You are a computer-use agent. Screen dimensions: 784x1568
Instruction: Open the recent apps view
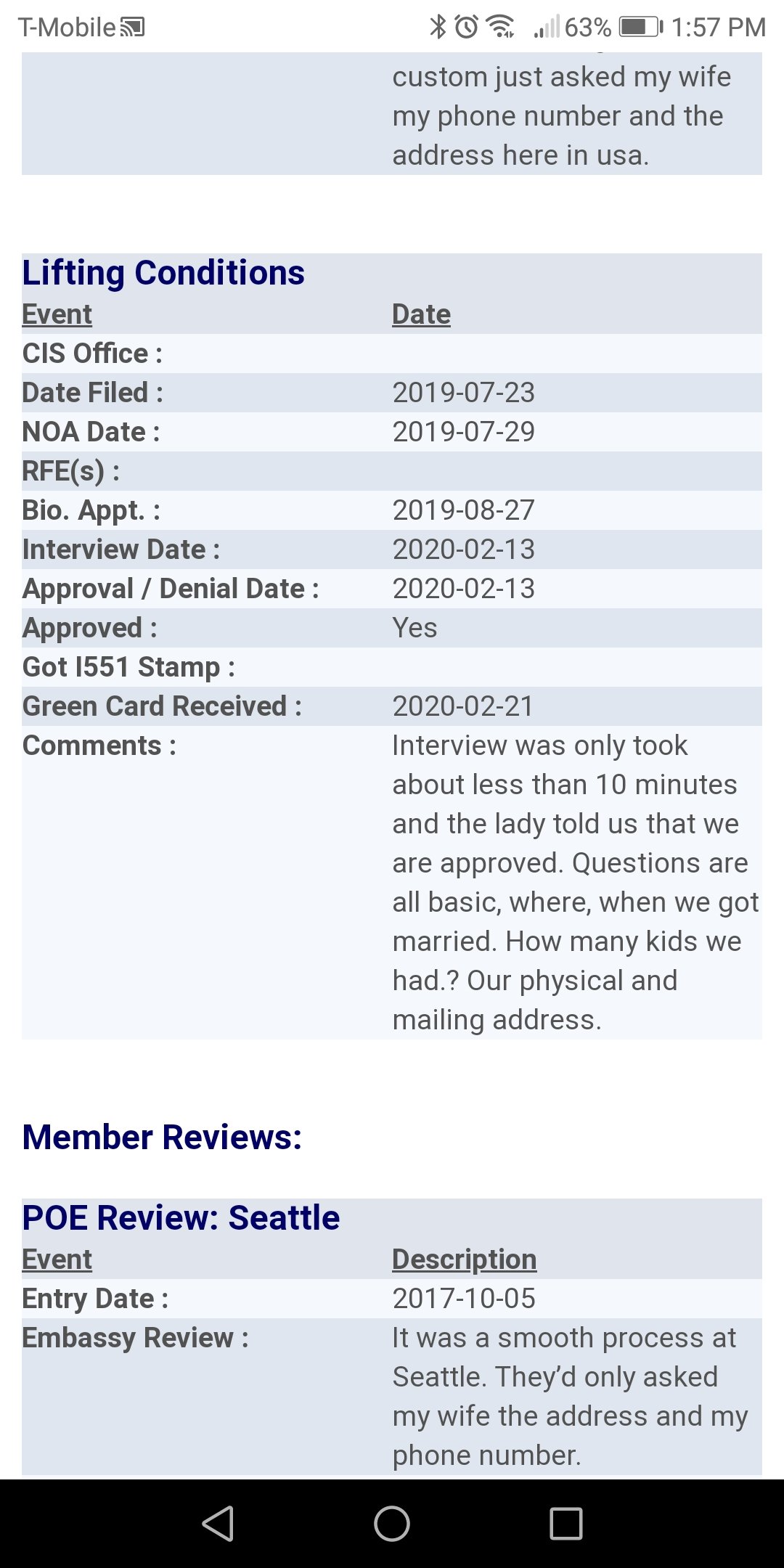point(566,1523)
